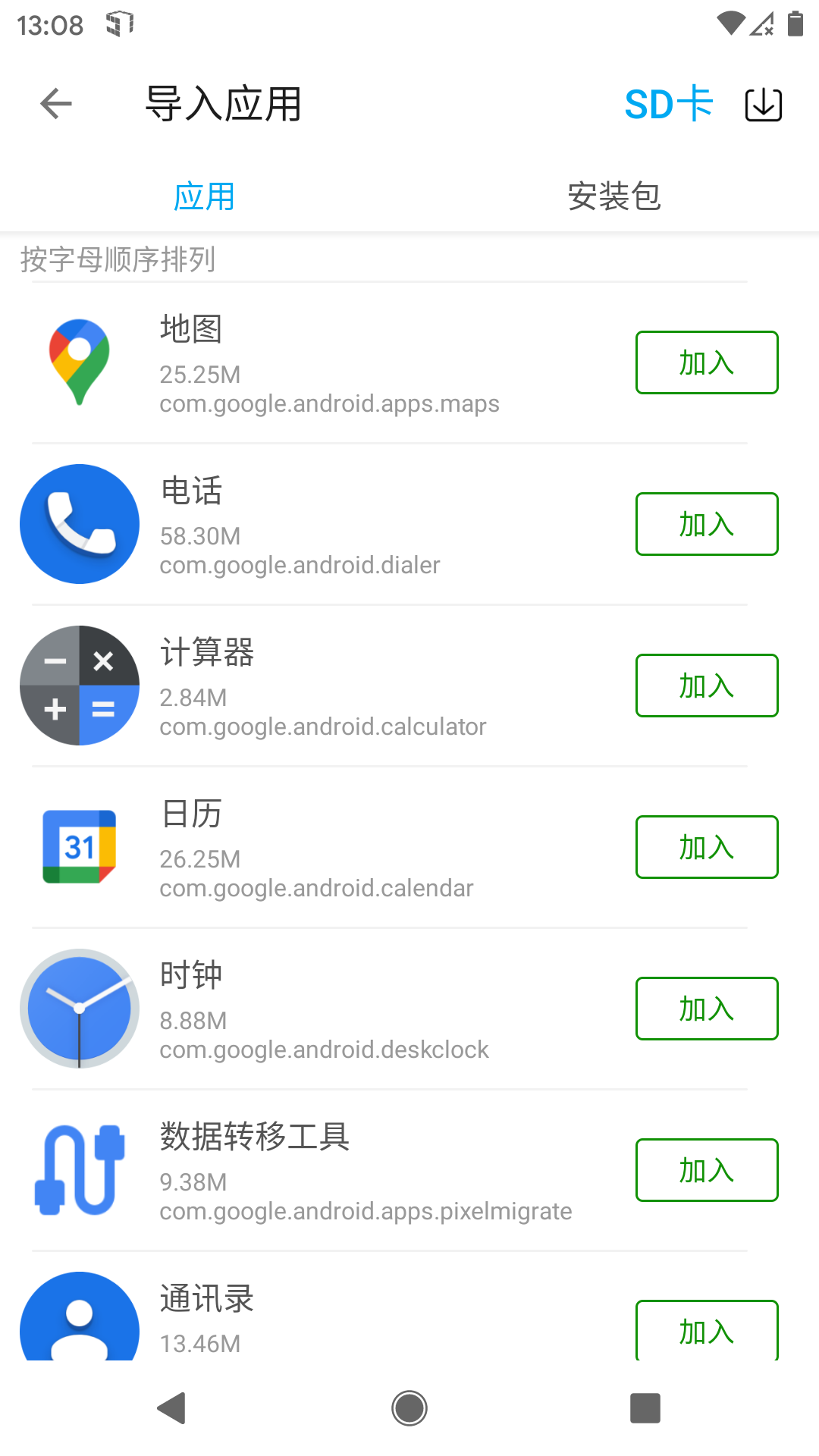Add the Calculator with 加入
Screen dimensions: 819x1456
coord(706,686)
